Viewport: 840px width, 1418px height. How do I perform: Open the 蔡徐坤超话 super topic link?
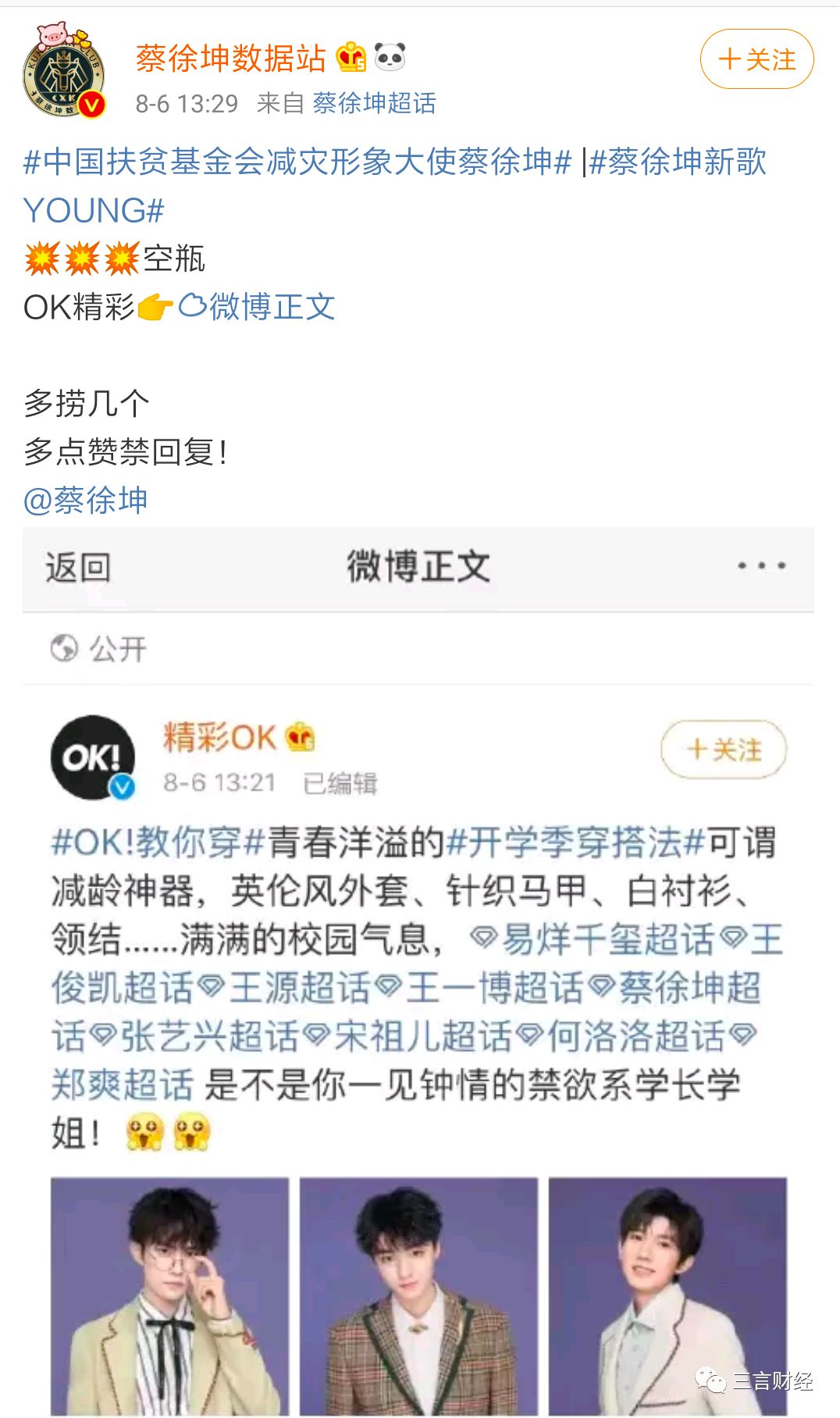point(374,103)
